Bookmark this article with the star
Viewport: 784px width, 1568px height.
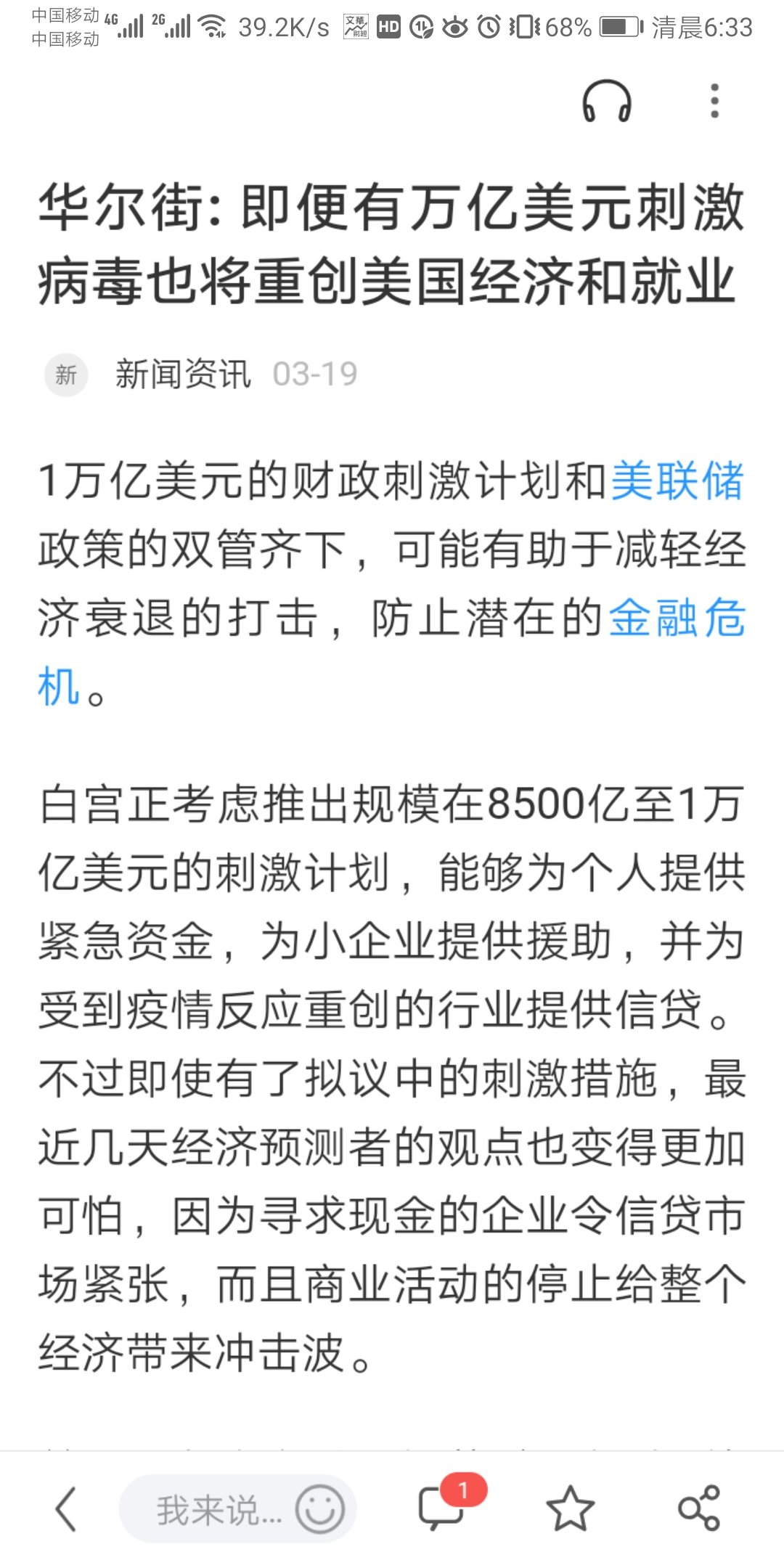570,1509
